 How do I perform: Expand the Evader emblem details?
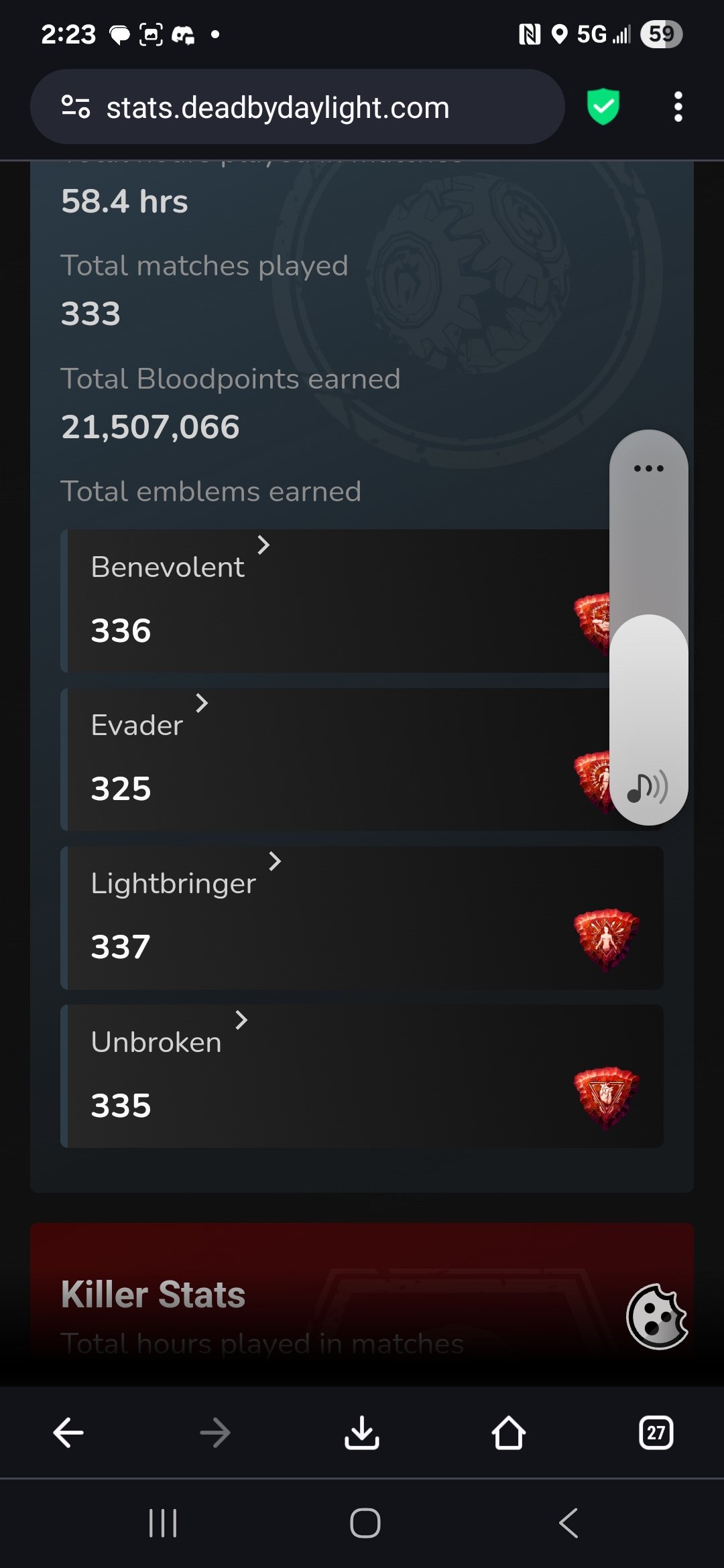[202, 704]
